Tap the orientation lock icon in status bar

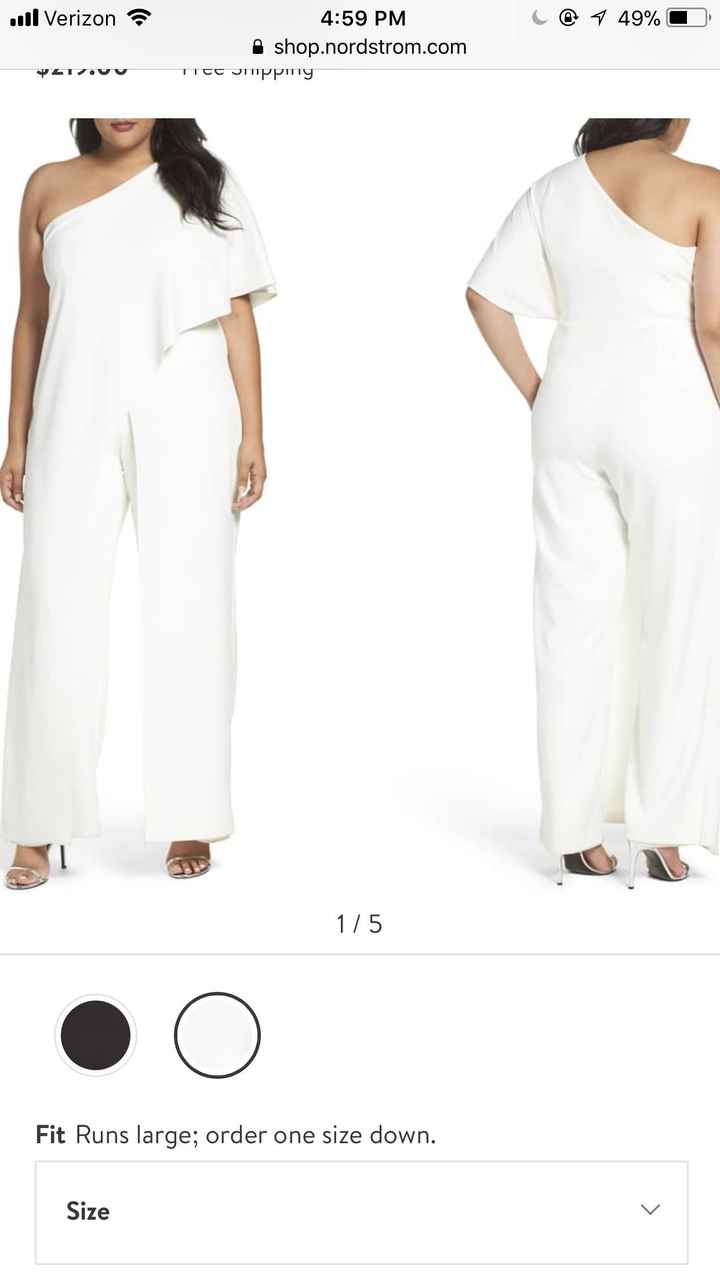[x=567, y=17]
